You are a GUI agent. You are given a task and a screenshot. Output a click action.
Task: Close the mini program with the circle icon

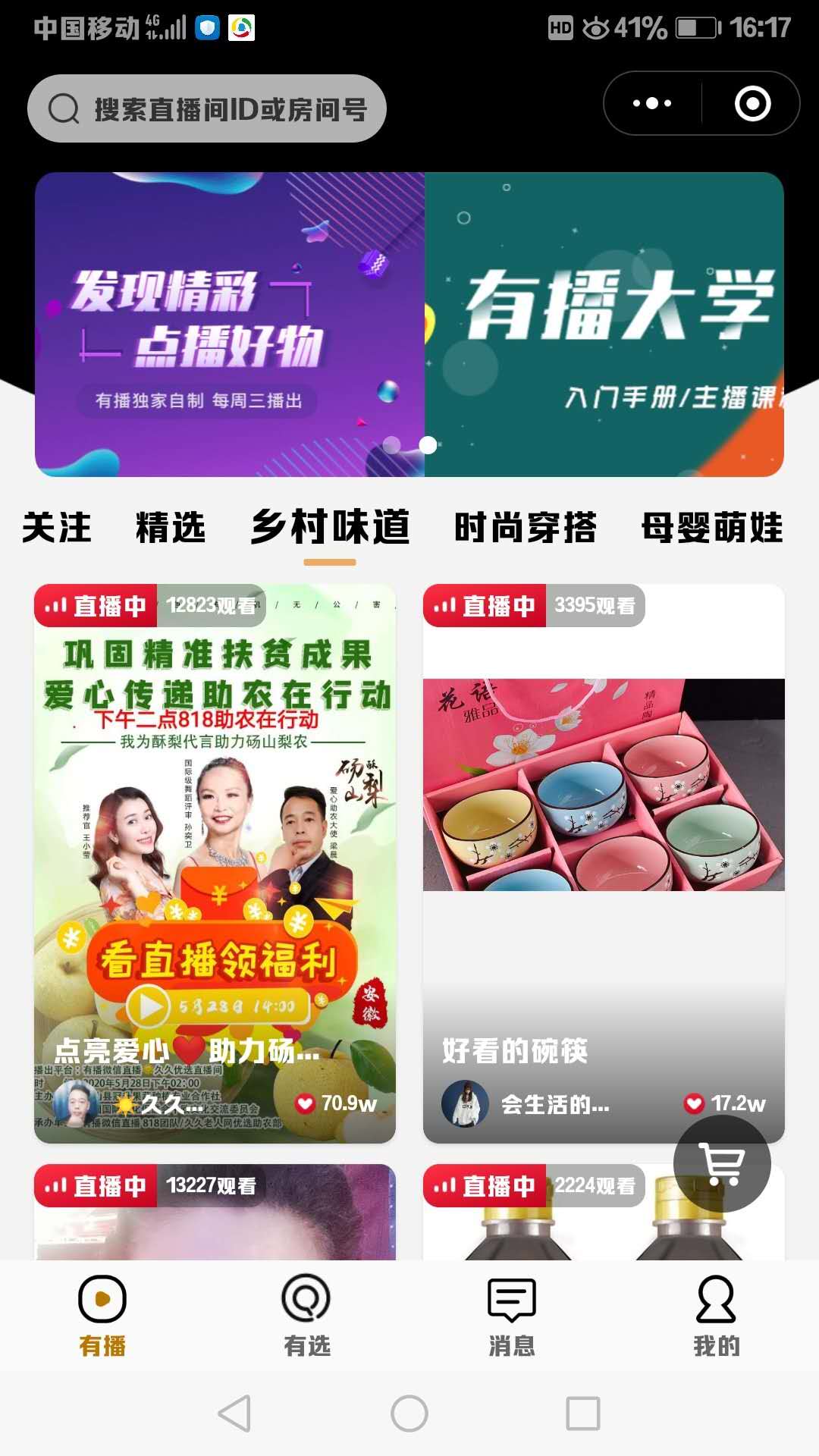coord(752,104)
